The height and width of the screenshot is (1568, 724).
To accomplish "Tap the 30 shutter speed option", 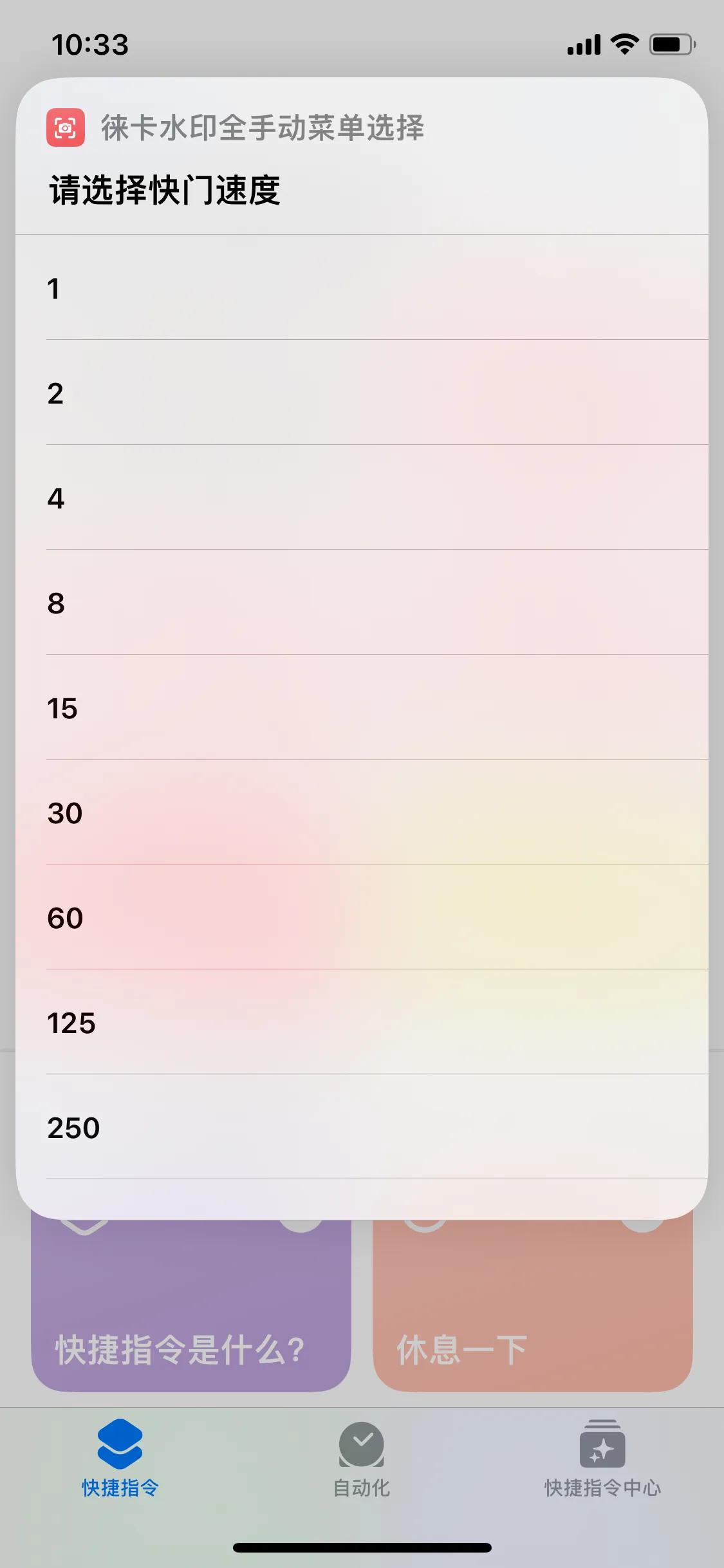I will coord(360,812).
